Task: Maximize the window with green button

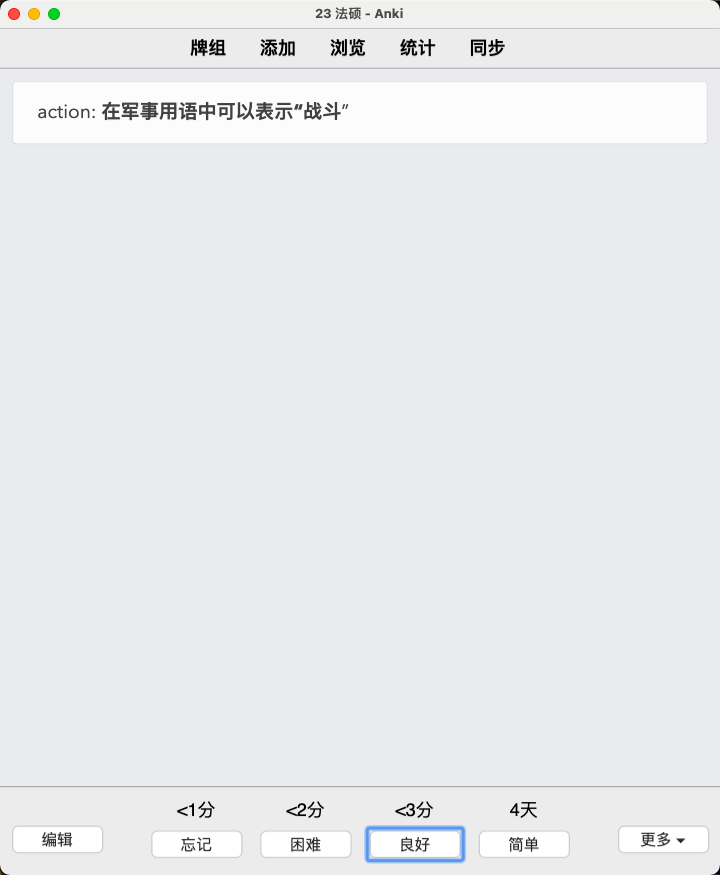Action: click(x=54, y=14)
